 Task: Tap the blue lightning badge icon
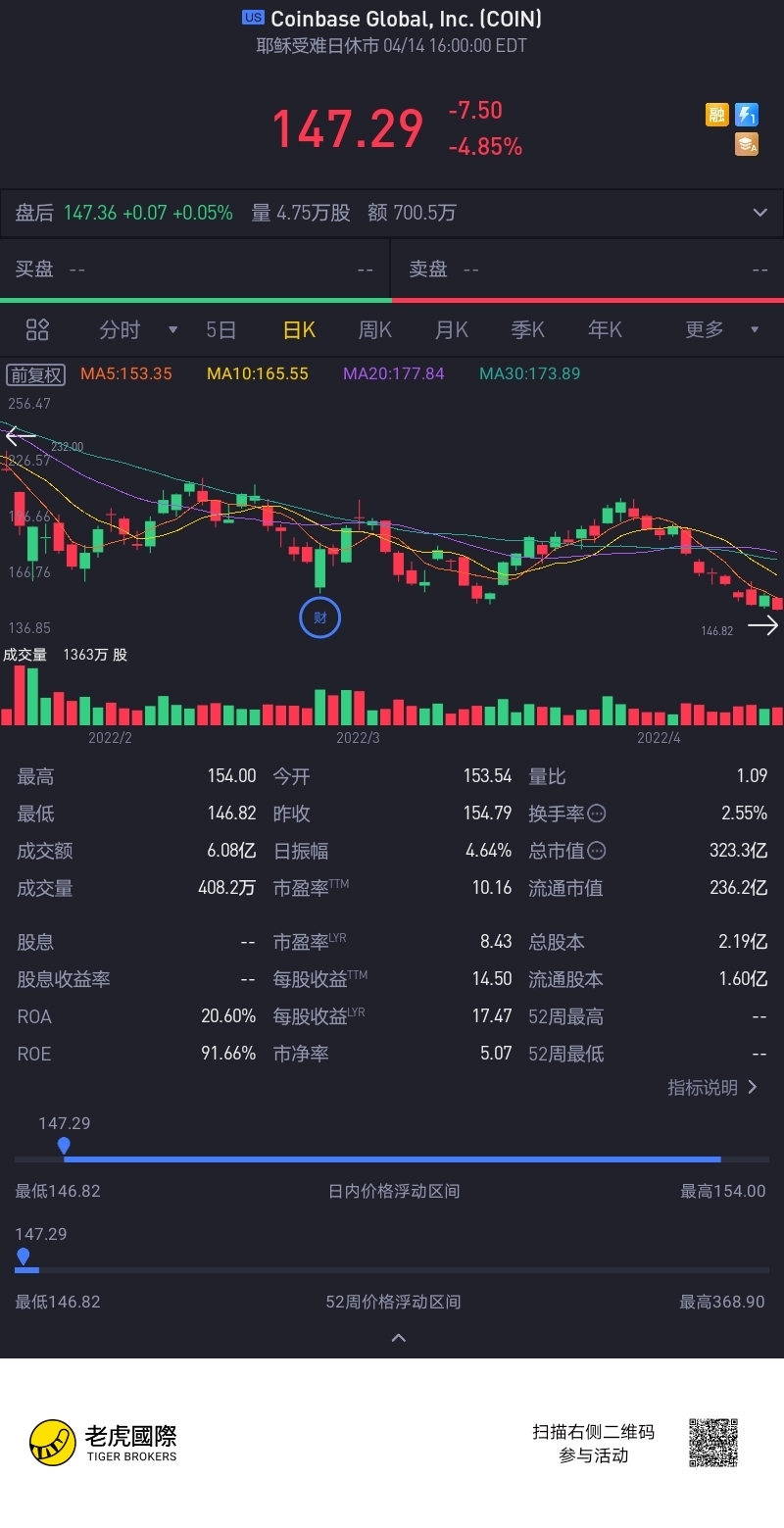[747, 115]
